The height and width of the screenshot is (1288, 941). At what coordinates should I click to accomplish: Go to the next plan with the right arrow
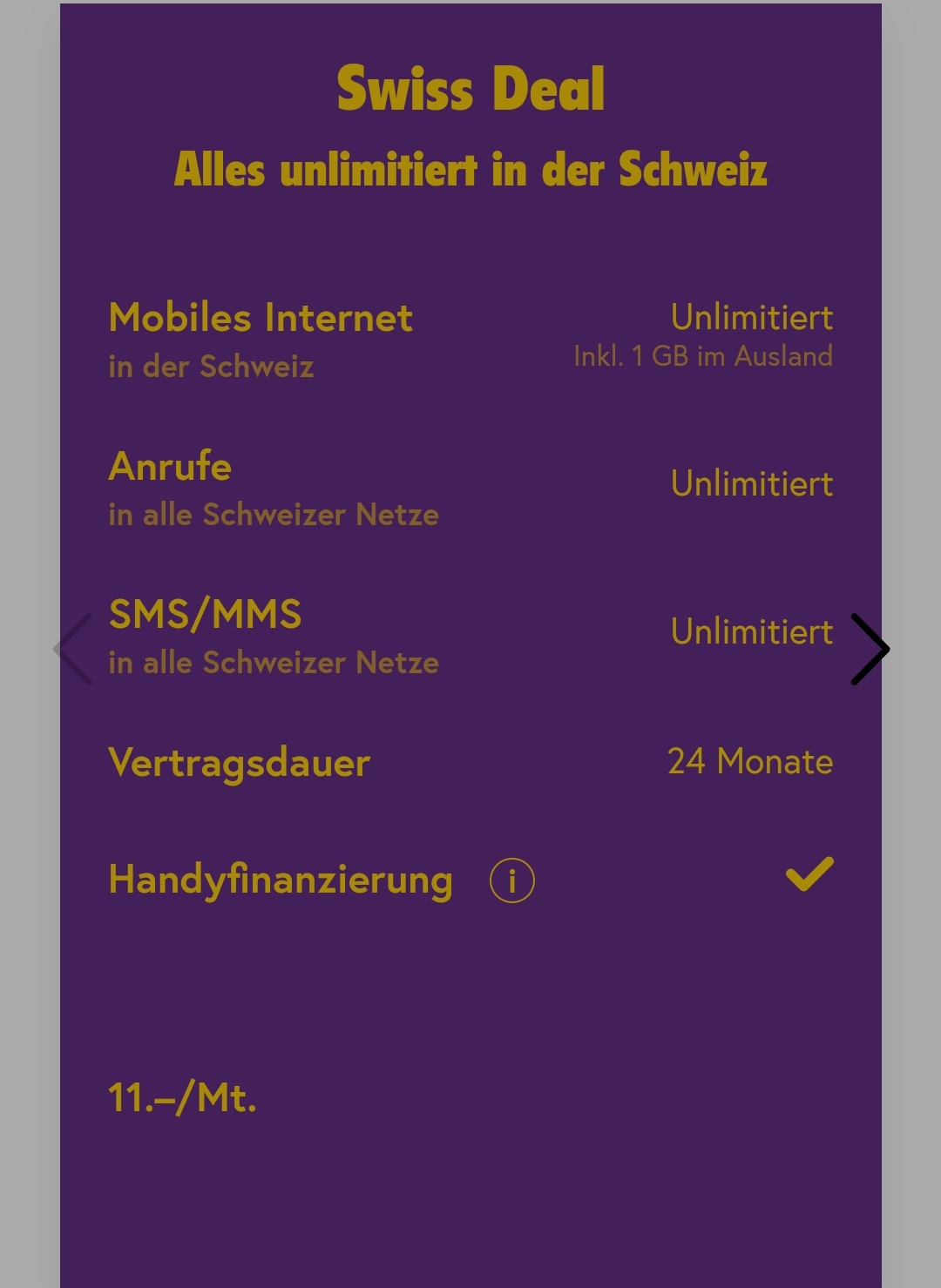(869, 649)
